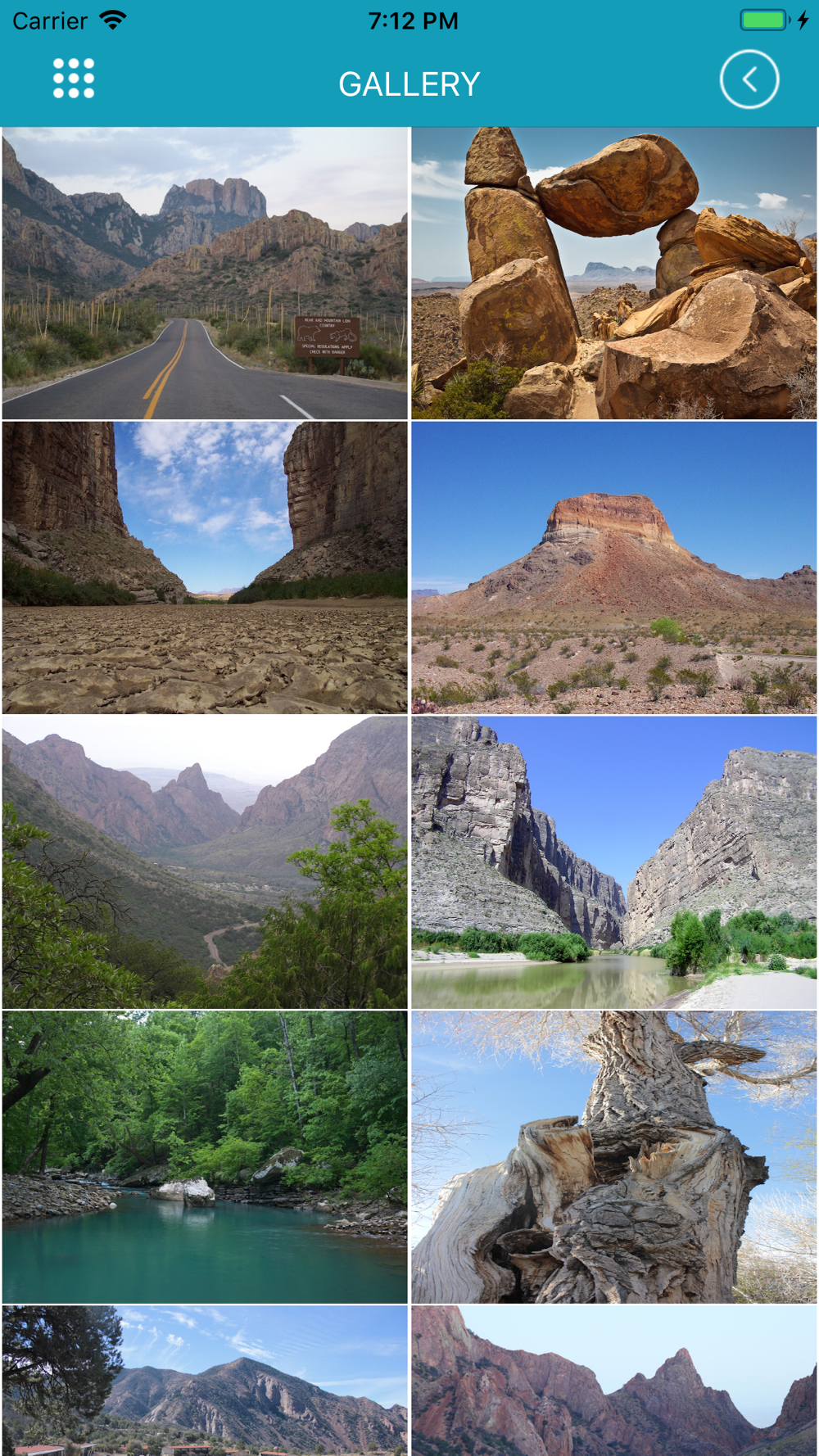This screenshot has width=819, height=1456.
Task: View the cracked dry riverbed canyon photo
Action: (205, 567)
